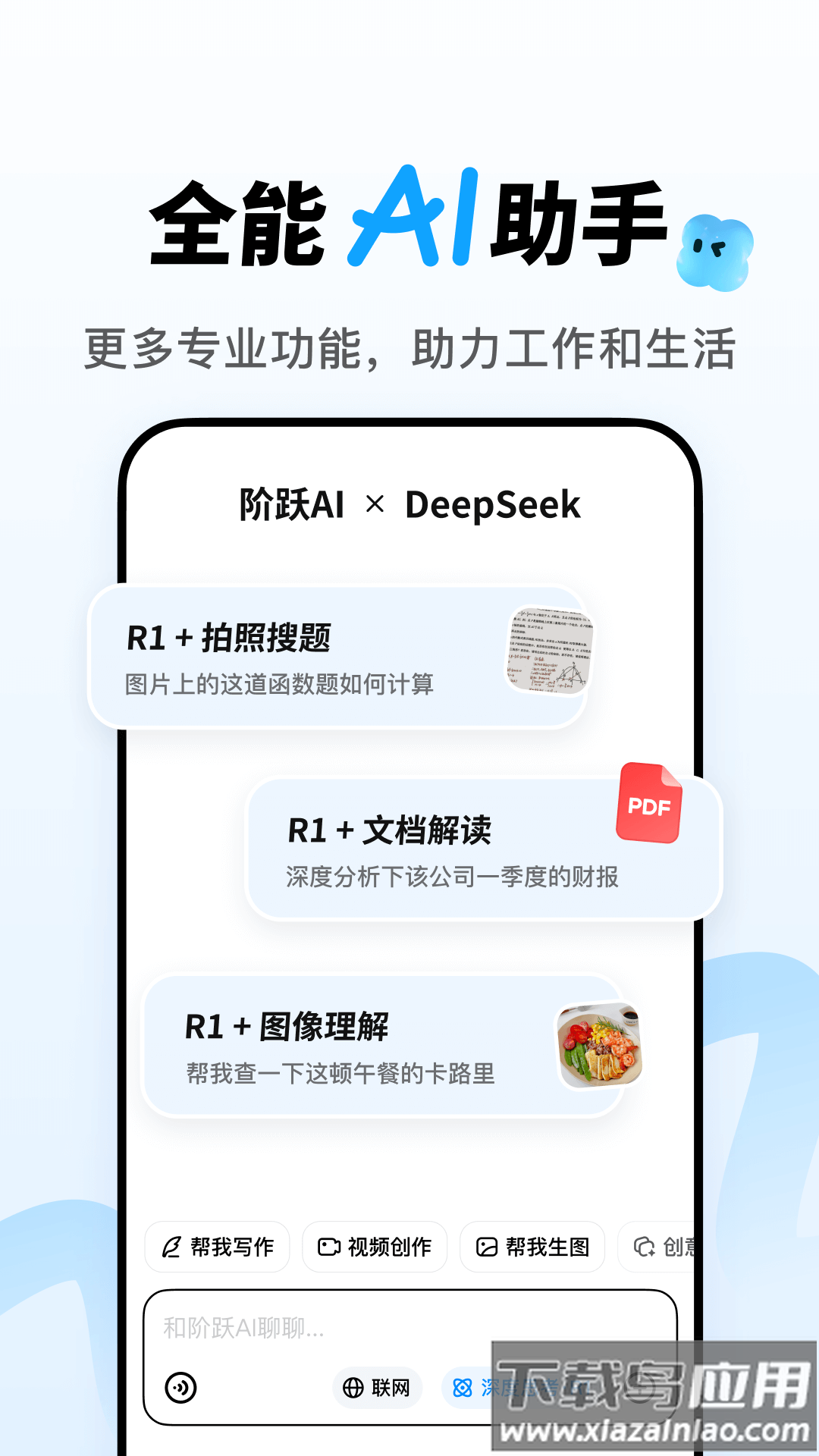The height and width of the screenshot is (1456, 819).
Task: Click the picture icon on 帮我生图
Action: click(x=486, y=1247)
